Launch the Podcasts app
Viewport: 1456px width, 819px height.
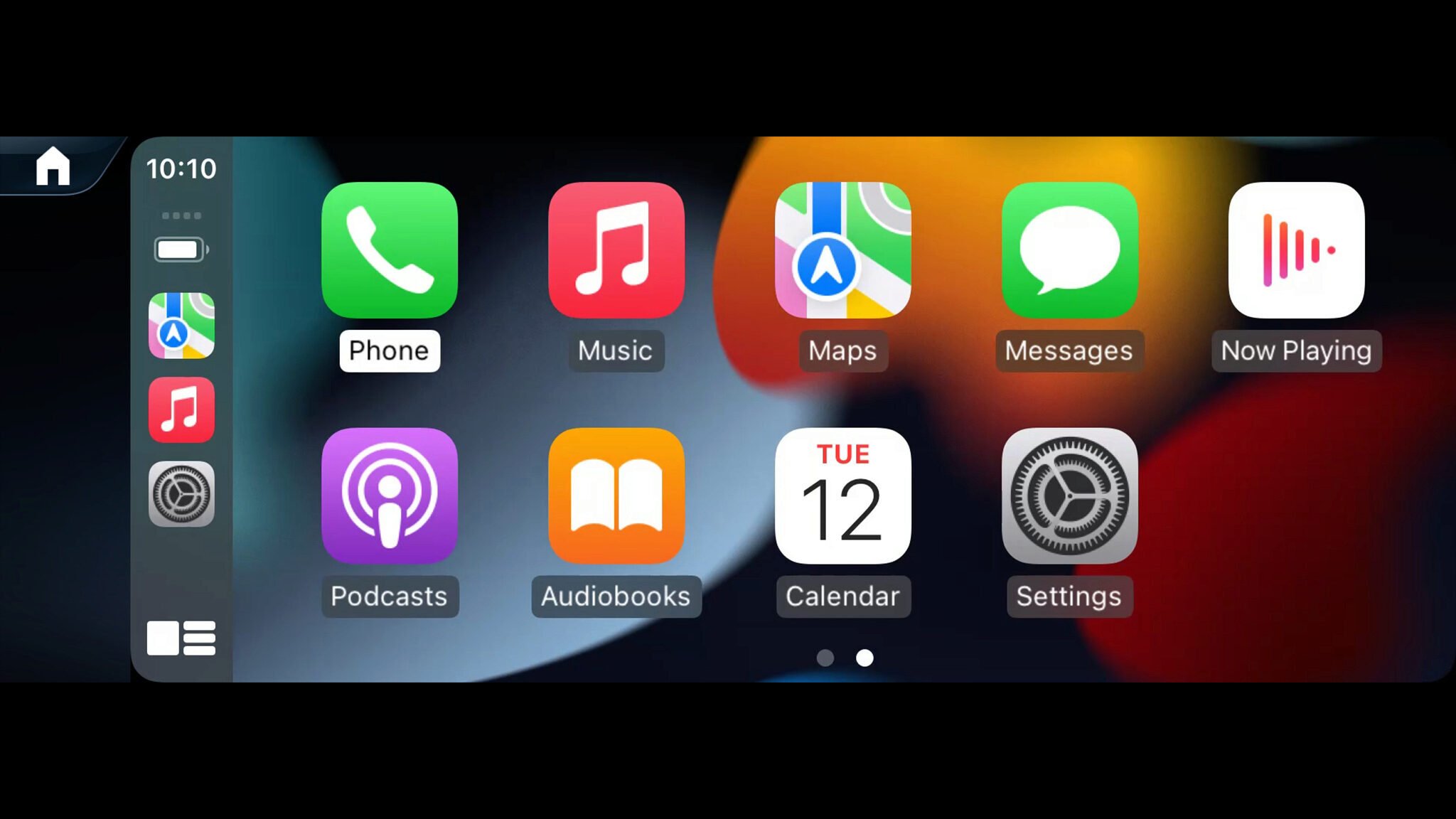(390, 496)
